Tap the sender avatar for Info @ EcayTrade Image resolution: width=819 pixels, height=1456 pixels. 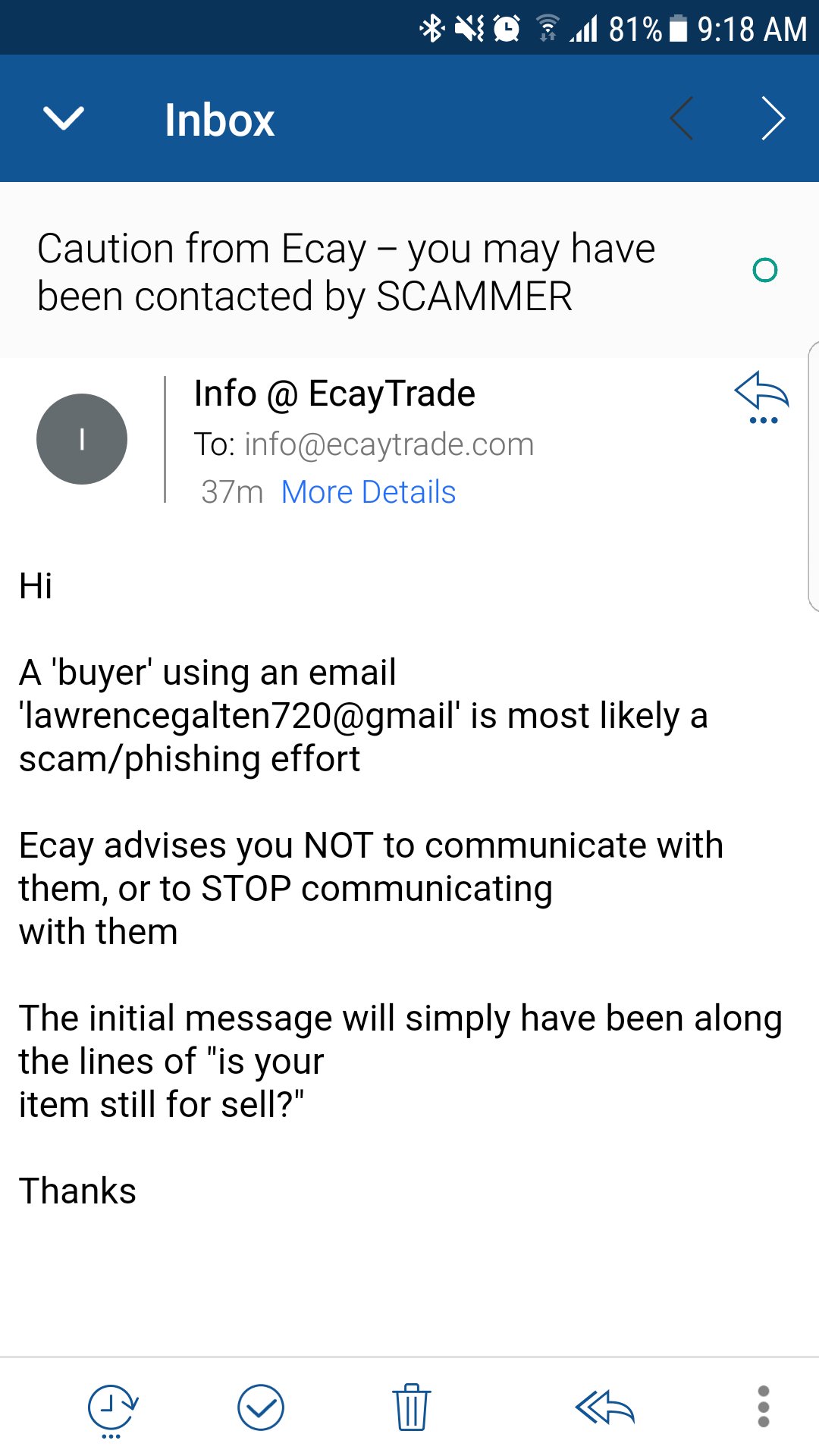coord(82,439)
